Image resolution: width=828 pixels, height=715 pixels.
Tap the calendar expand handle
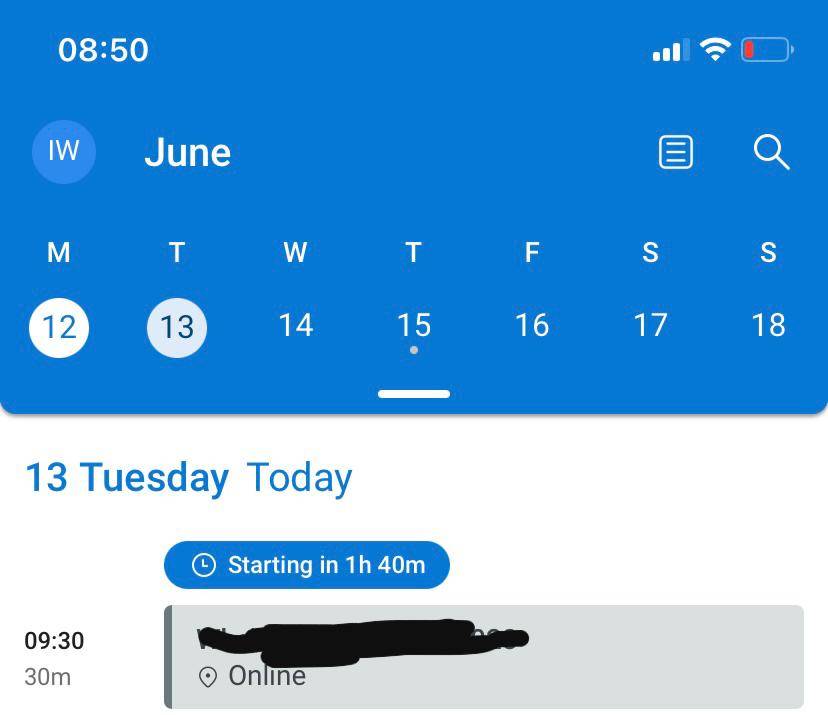tap(414, 394)
